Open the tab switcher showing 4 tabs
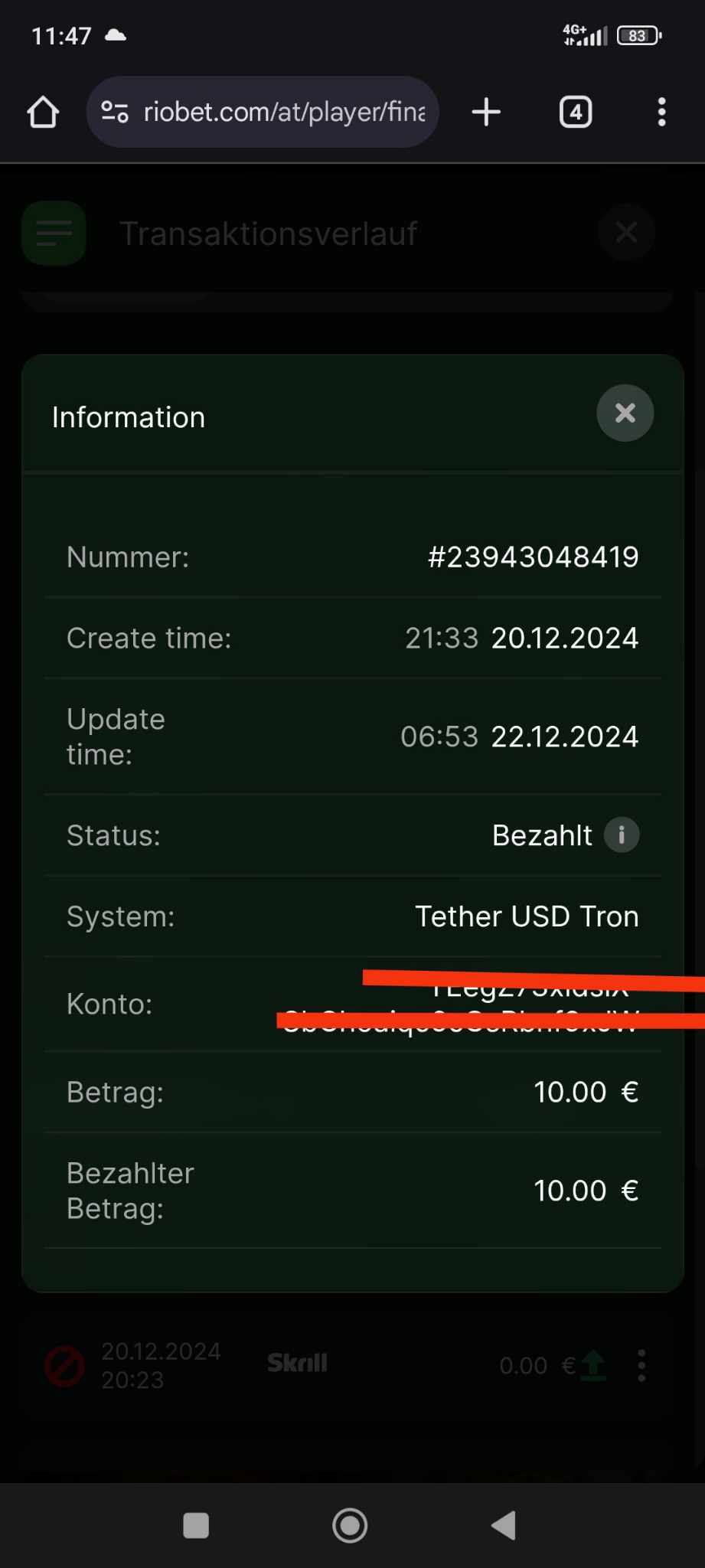 (x=576, y=112)
